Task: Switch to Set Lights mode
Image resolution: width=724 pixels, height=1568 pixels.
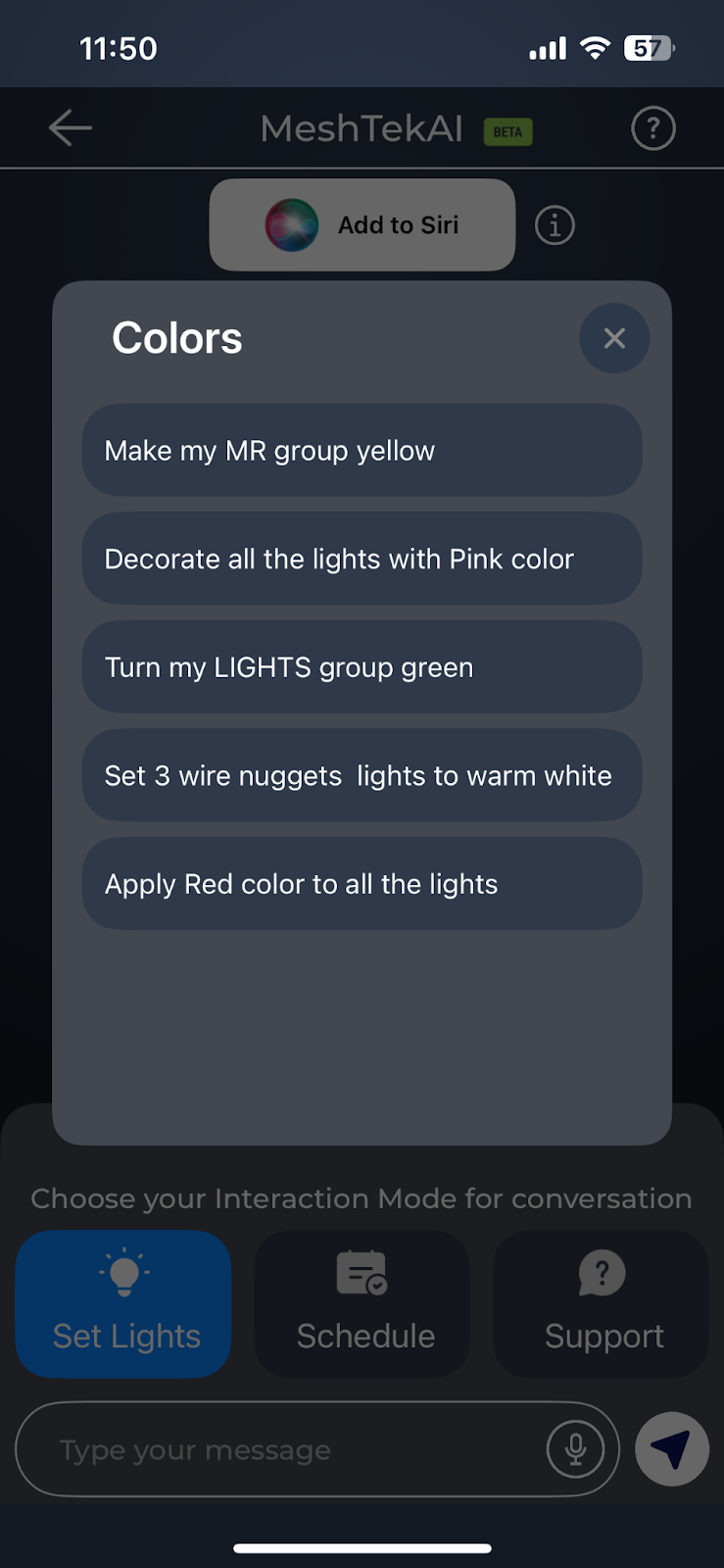Action: (x=124, y=1303)
